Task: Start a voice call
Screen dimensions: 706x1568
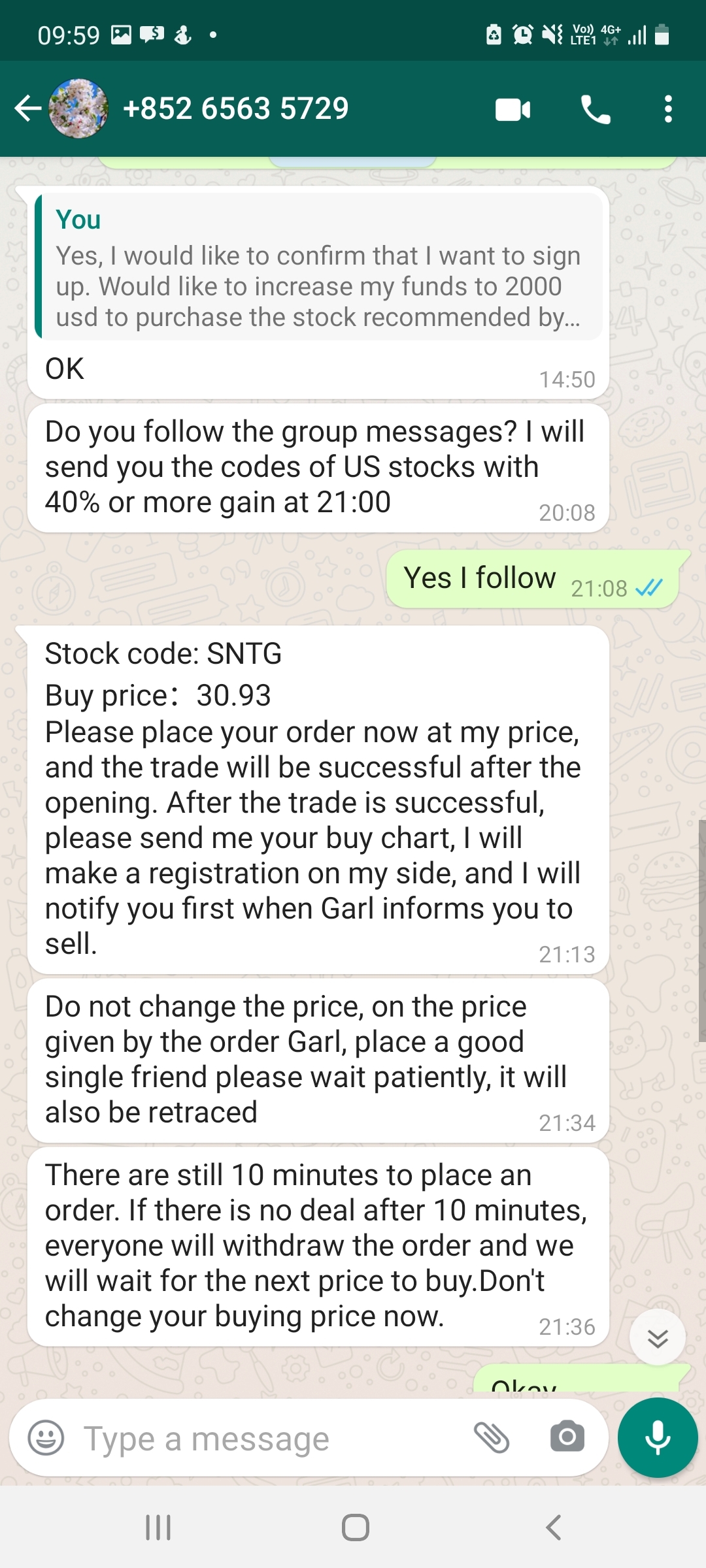Action: [596, 110]
